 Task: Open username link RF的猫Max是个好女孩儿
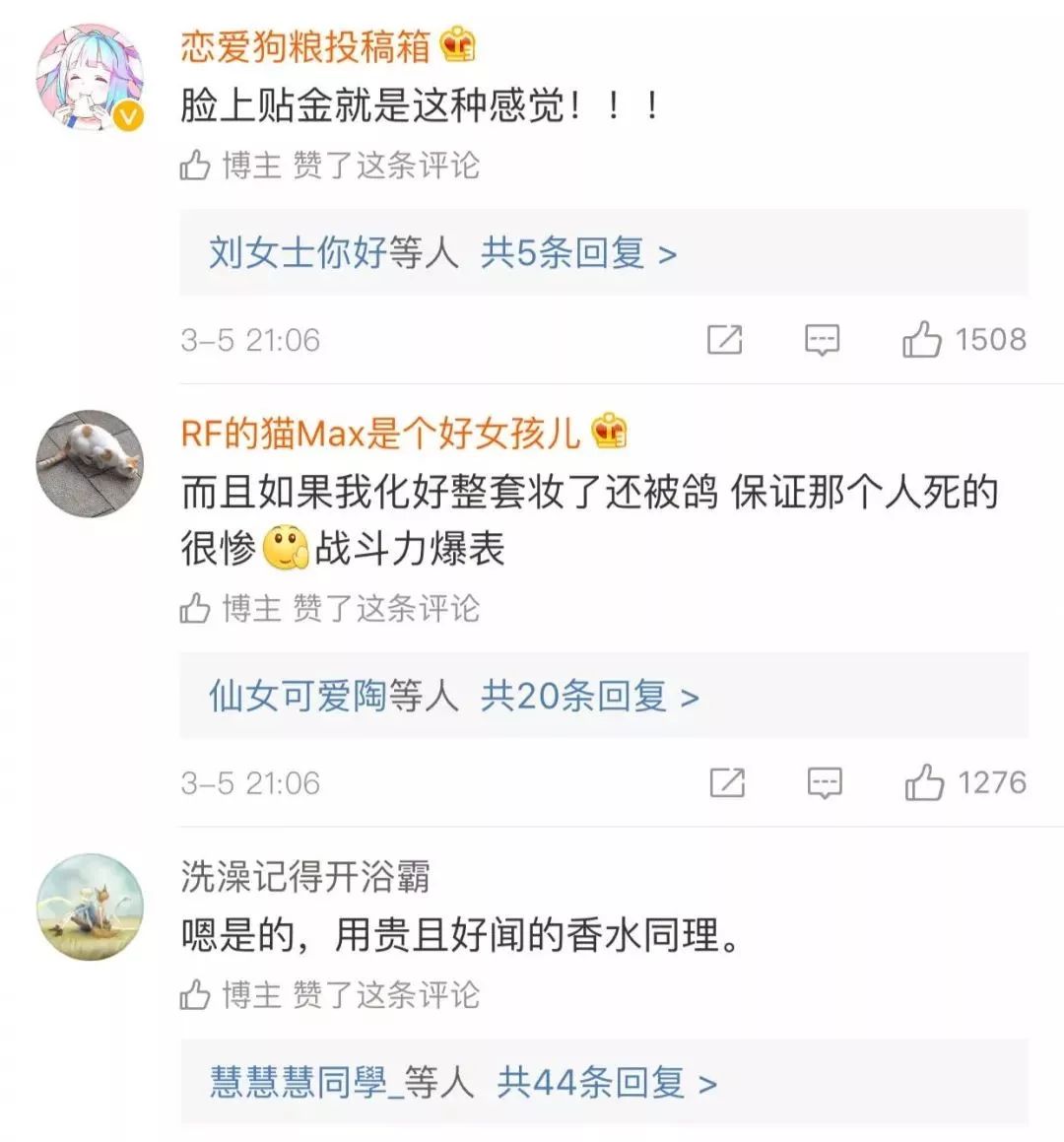pyautogui.click(x=380, y=433)
